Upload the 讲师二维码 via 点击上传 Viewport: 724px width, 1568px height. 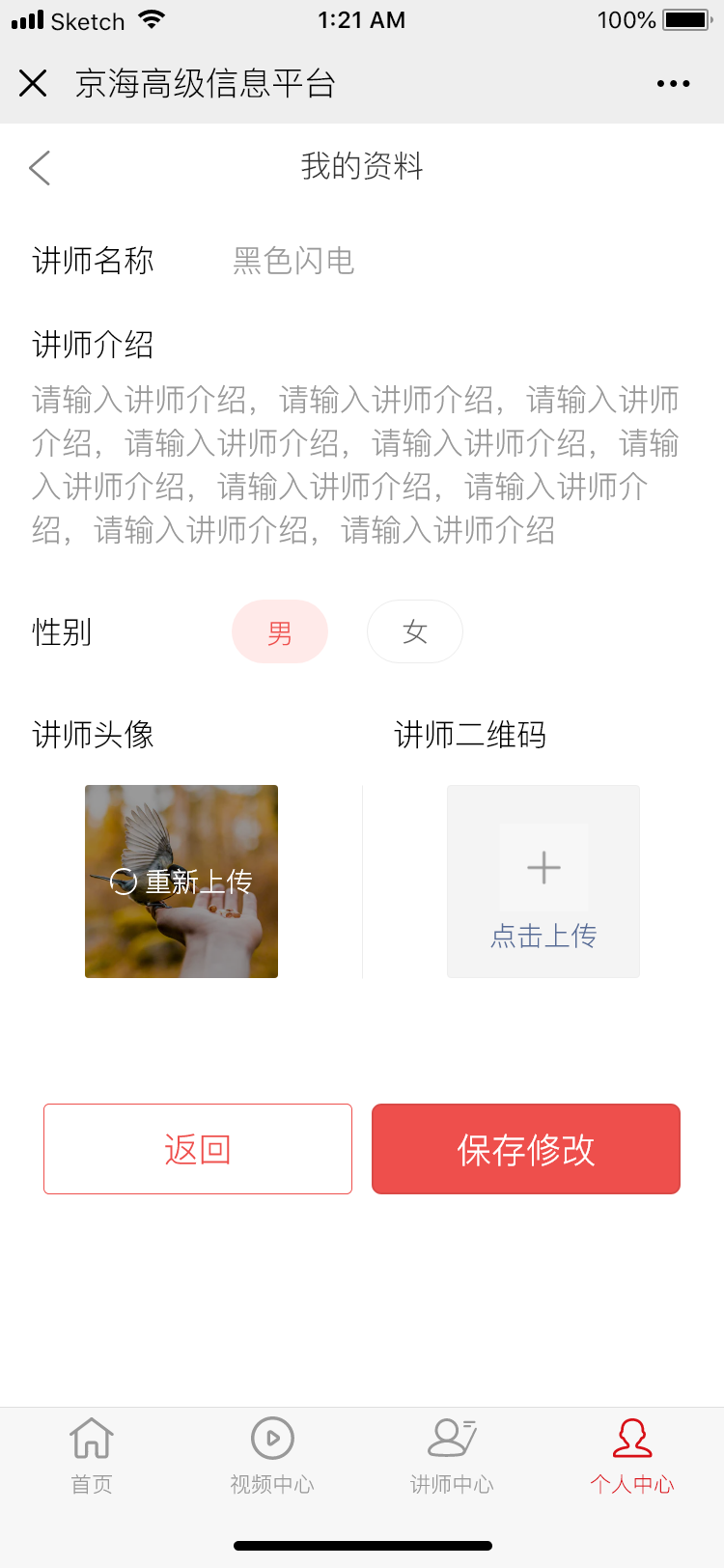point(543,882)
